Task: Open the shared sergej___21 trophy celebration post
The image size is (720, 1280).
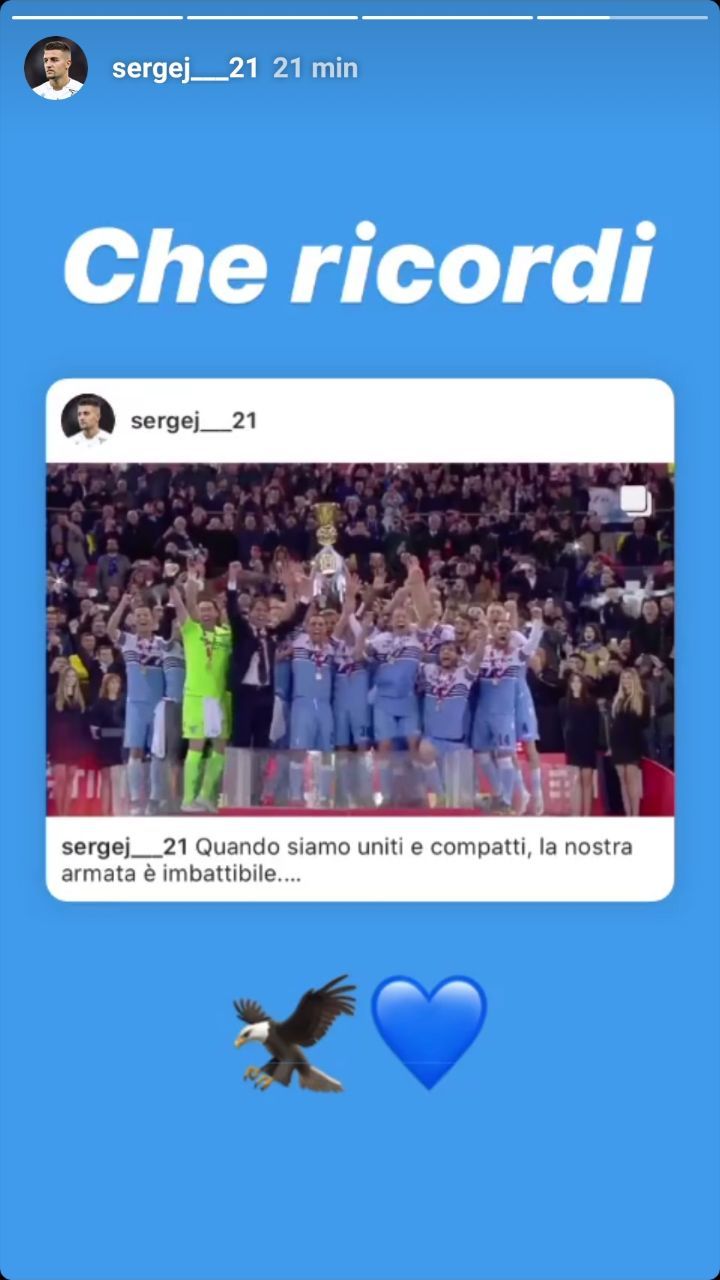Action: pyautogui.click(x=360, y=640)
